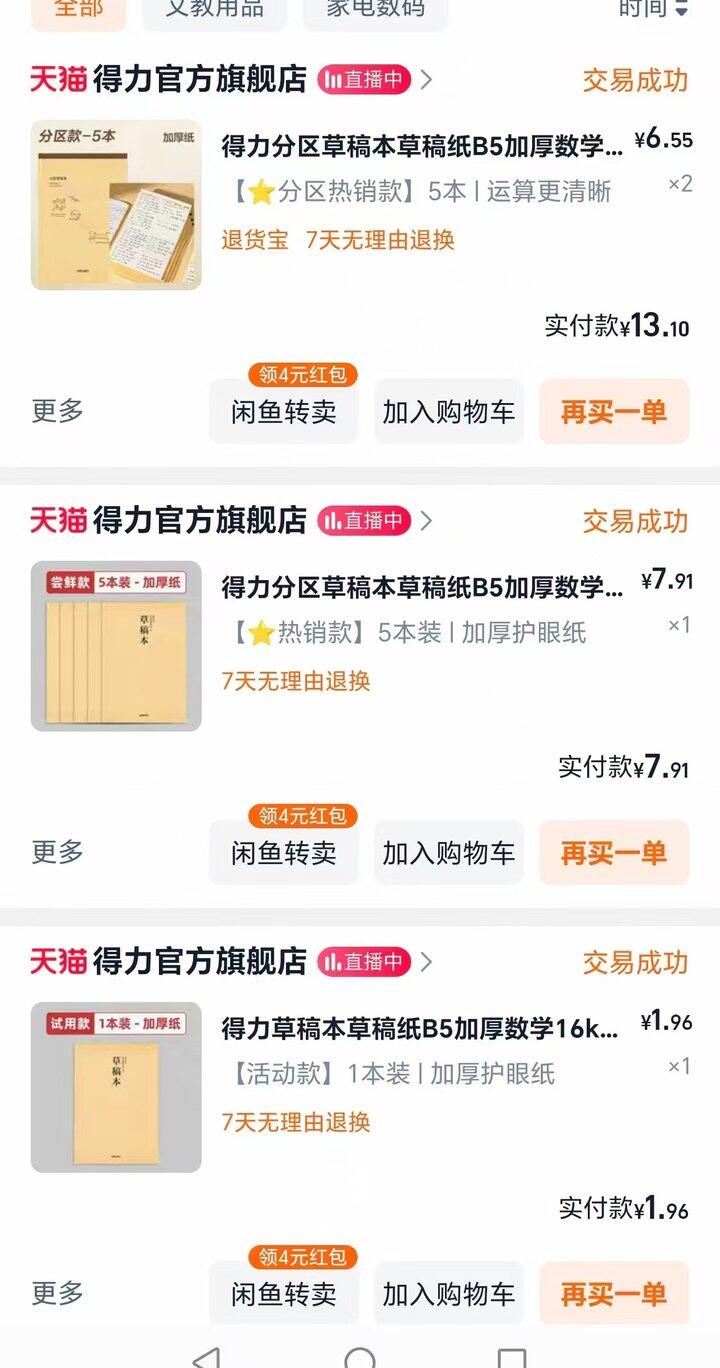This screenshot has width=720, height=1368.
Task: Filter orders by 家电数码 category
Action: [375, 8]
